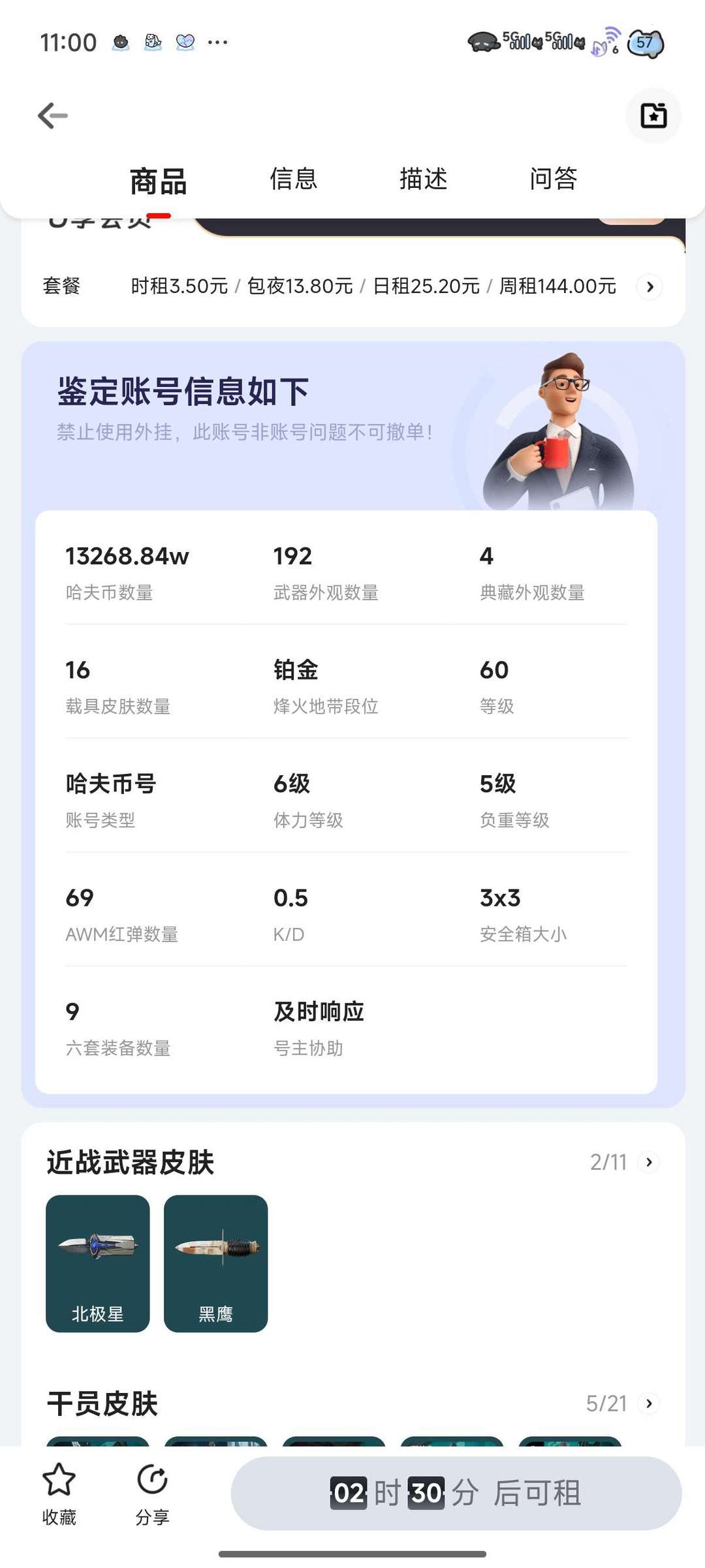Image resolution: width=705 pixels, height=1568 pixels.
Task: Tap the 后可租 countdown rent button
Action: pyautogui.click(x=456, y=1493)
